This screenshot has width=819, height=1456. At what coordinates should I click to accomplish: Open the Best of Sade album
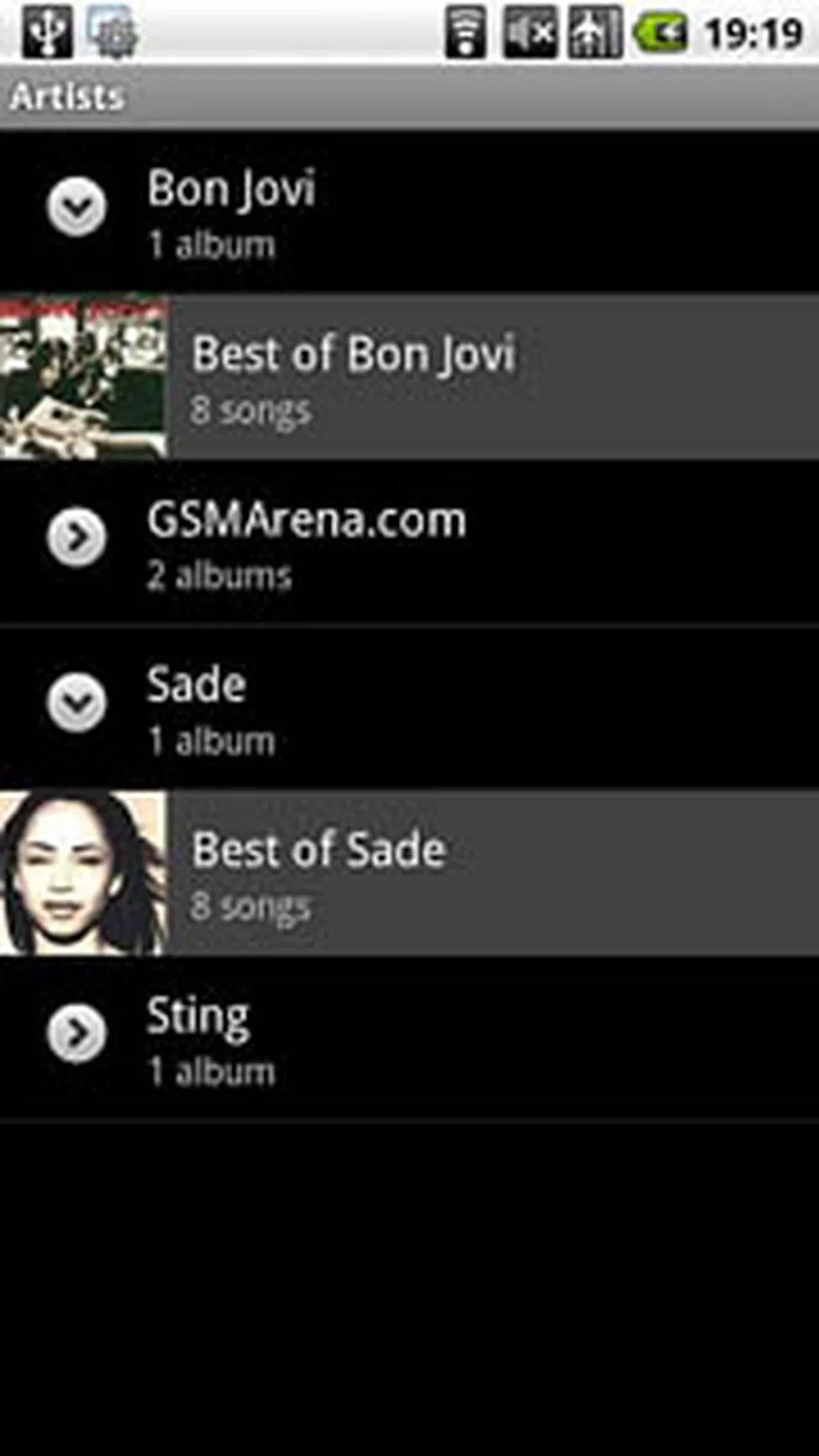tap(409, 873)
